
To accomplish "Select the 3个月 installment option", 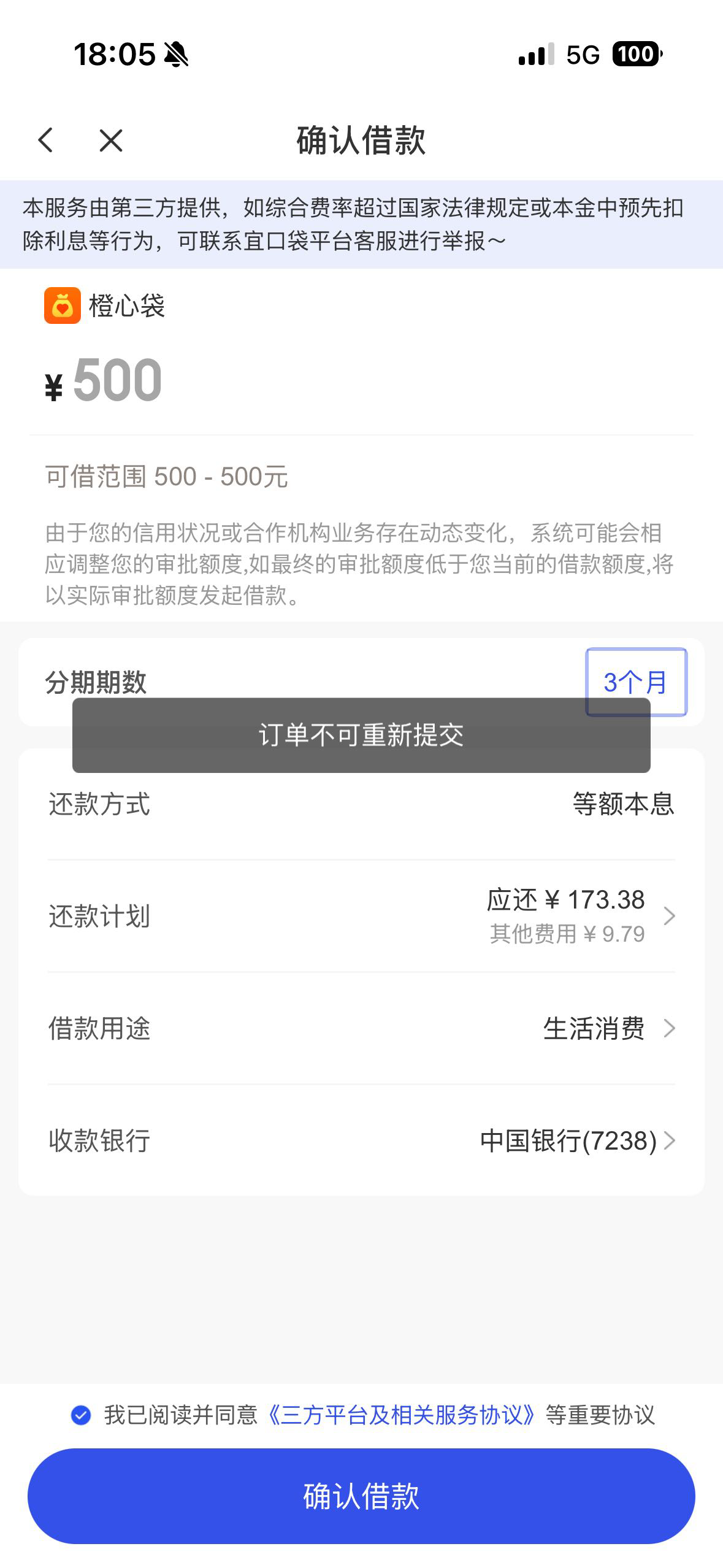I will coord(636,682).
